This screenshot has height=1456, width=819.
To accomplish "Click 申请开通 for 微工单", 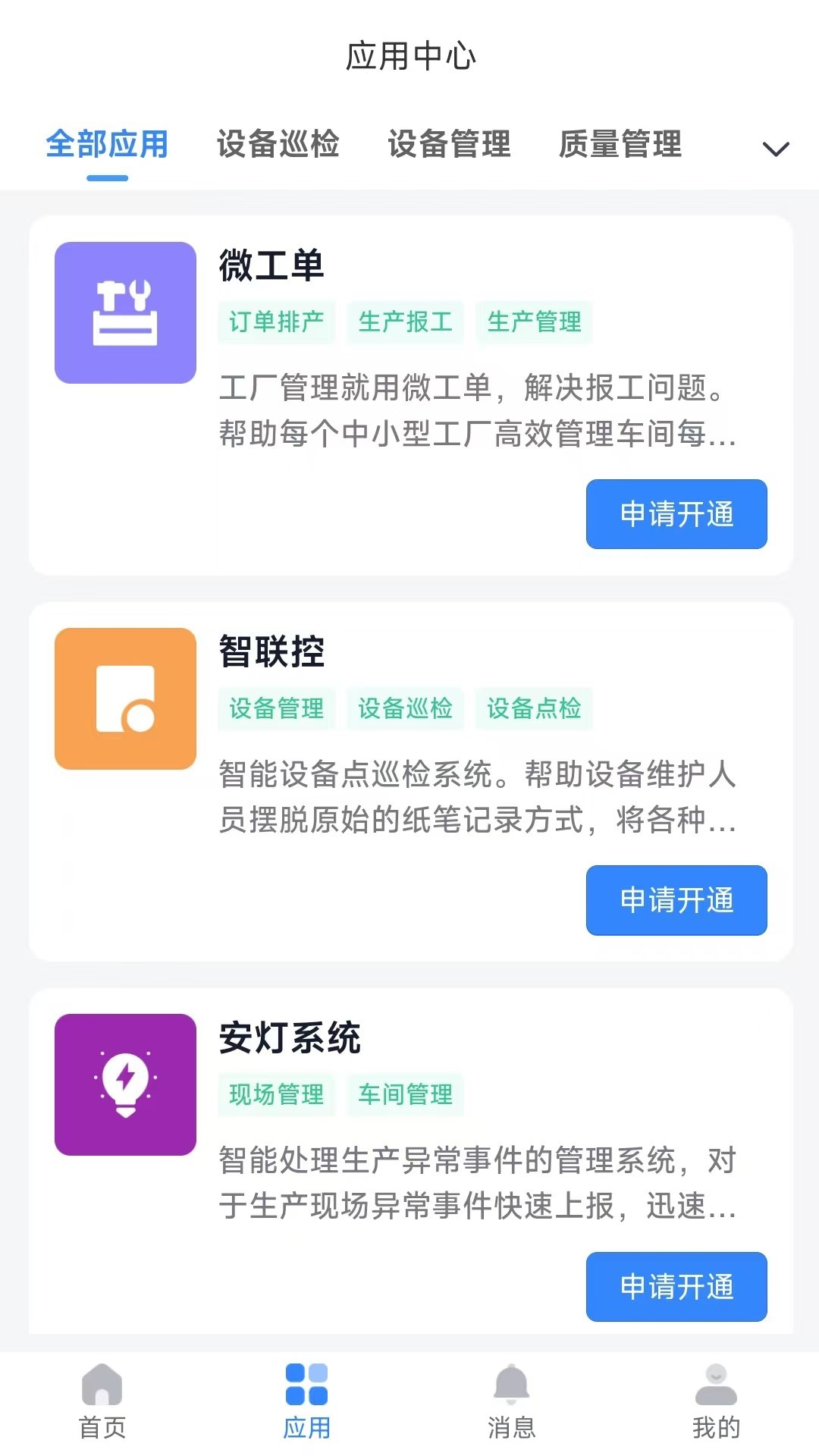I will [x=676, y=514].
